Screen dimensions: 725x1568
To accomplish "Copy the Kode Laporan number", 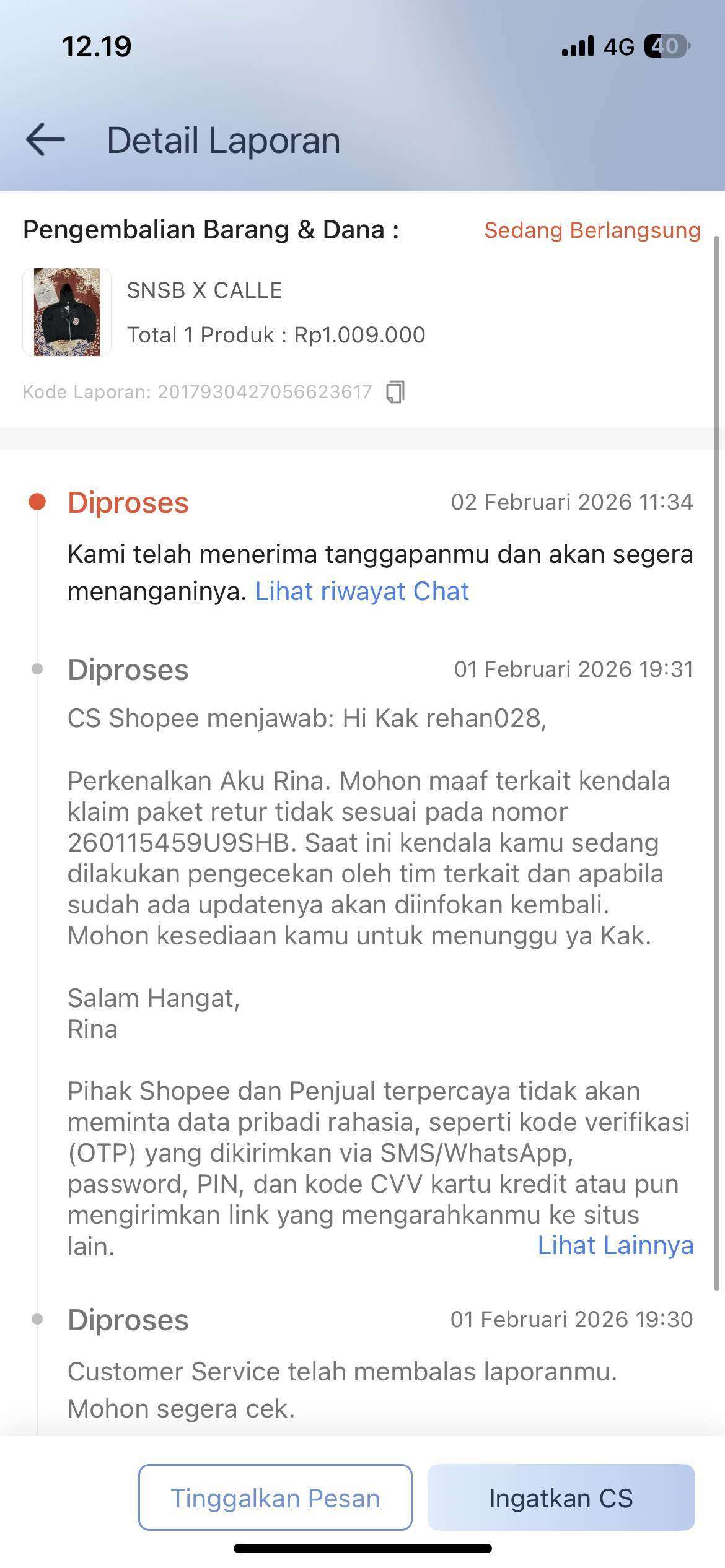I will (x=395, y=392).
